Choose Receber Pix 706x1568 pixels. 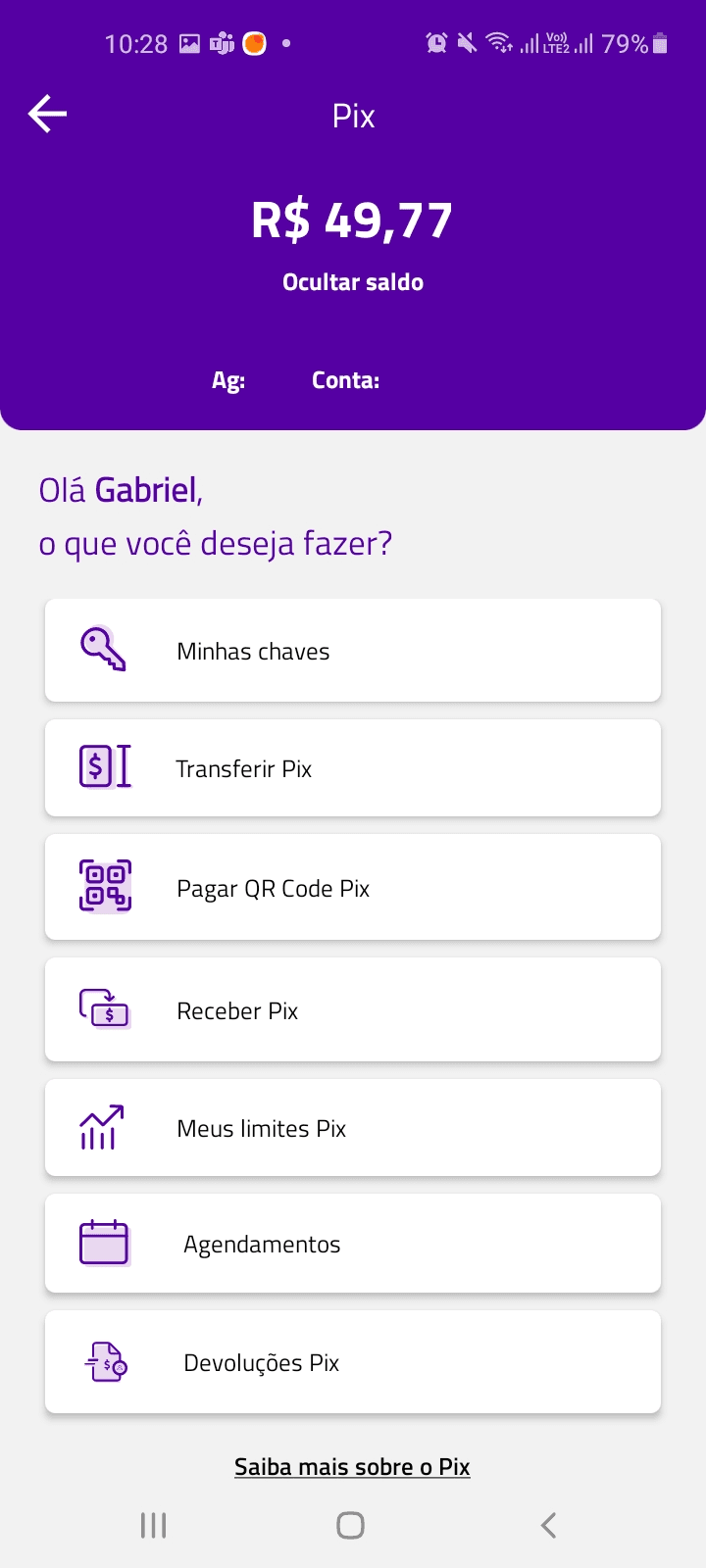(x=353, y=1010)
